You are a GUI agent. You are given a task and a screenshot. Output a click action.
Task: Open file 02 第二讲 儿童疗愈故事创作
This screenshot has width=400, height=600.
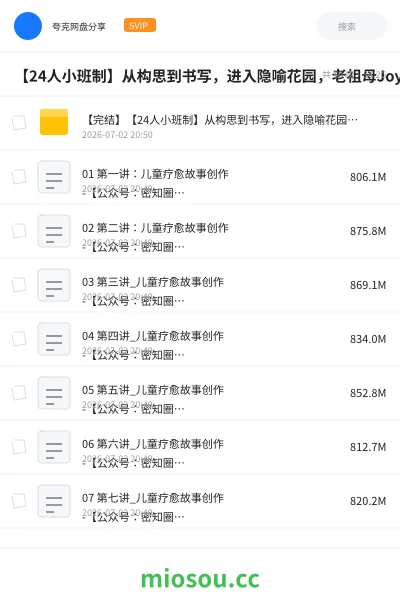(x=200, y=232)
